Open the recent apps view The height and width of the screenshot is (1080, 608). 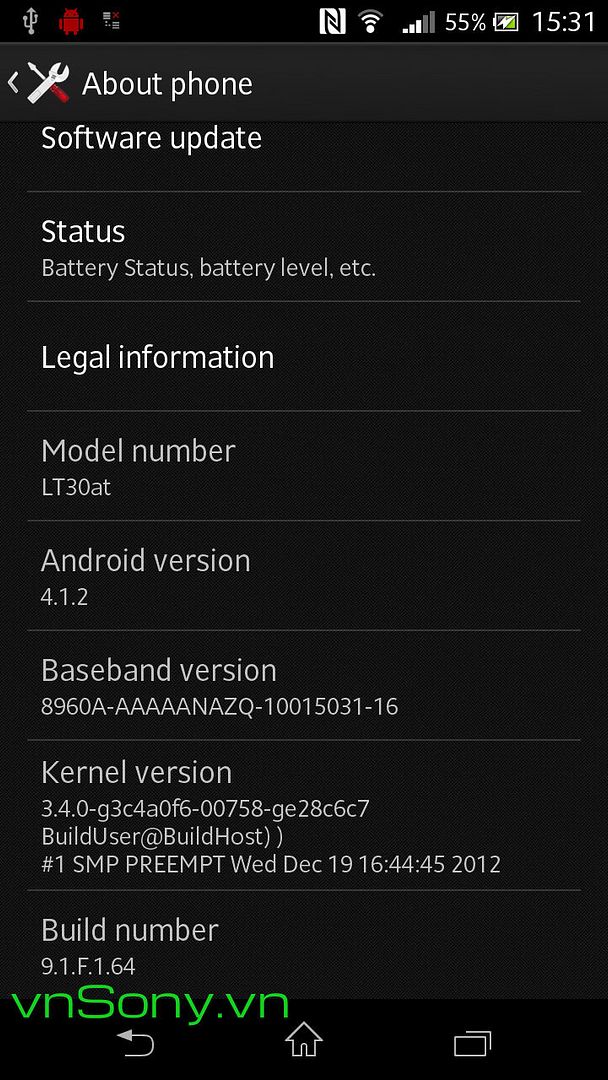(472, 1043)
